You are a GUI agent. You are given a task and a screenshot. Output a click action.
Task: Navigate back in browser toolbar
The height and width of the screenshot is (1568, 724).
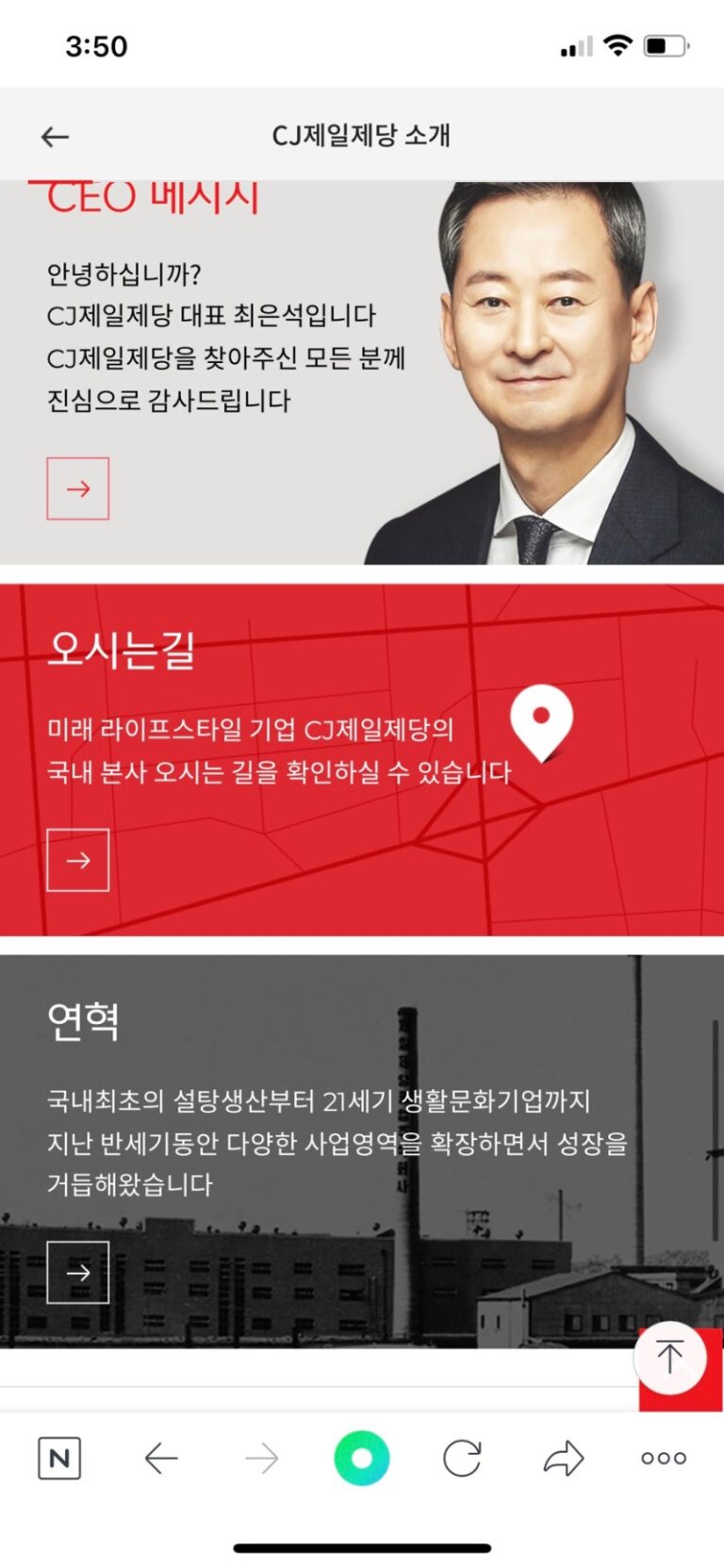(x=161, y=1459)
